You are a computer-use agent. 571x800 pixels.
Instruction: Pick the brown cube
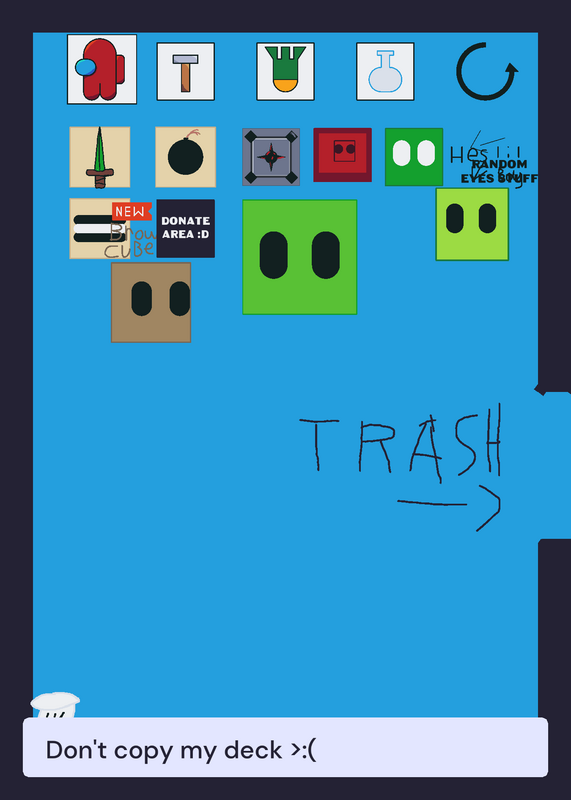tap(151, 303)
